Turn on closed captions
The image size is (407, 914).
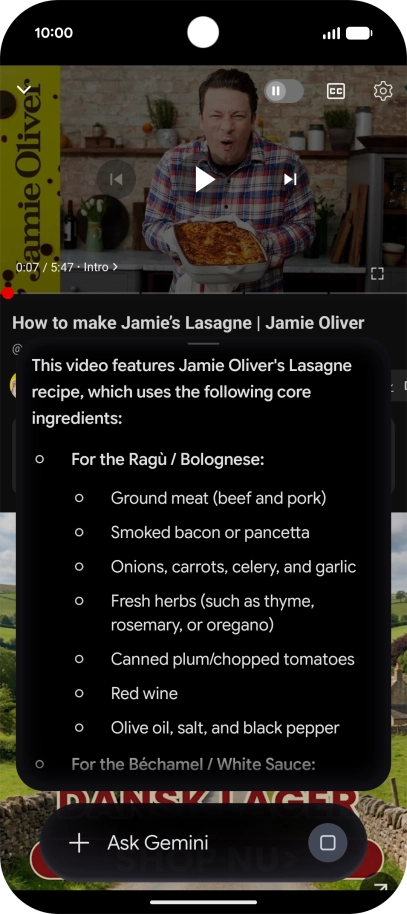point(336,91)
